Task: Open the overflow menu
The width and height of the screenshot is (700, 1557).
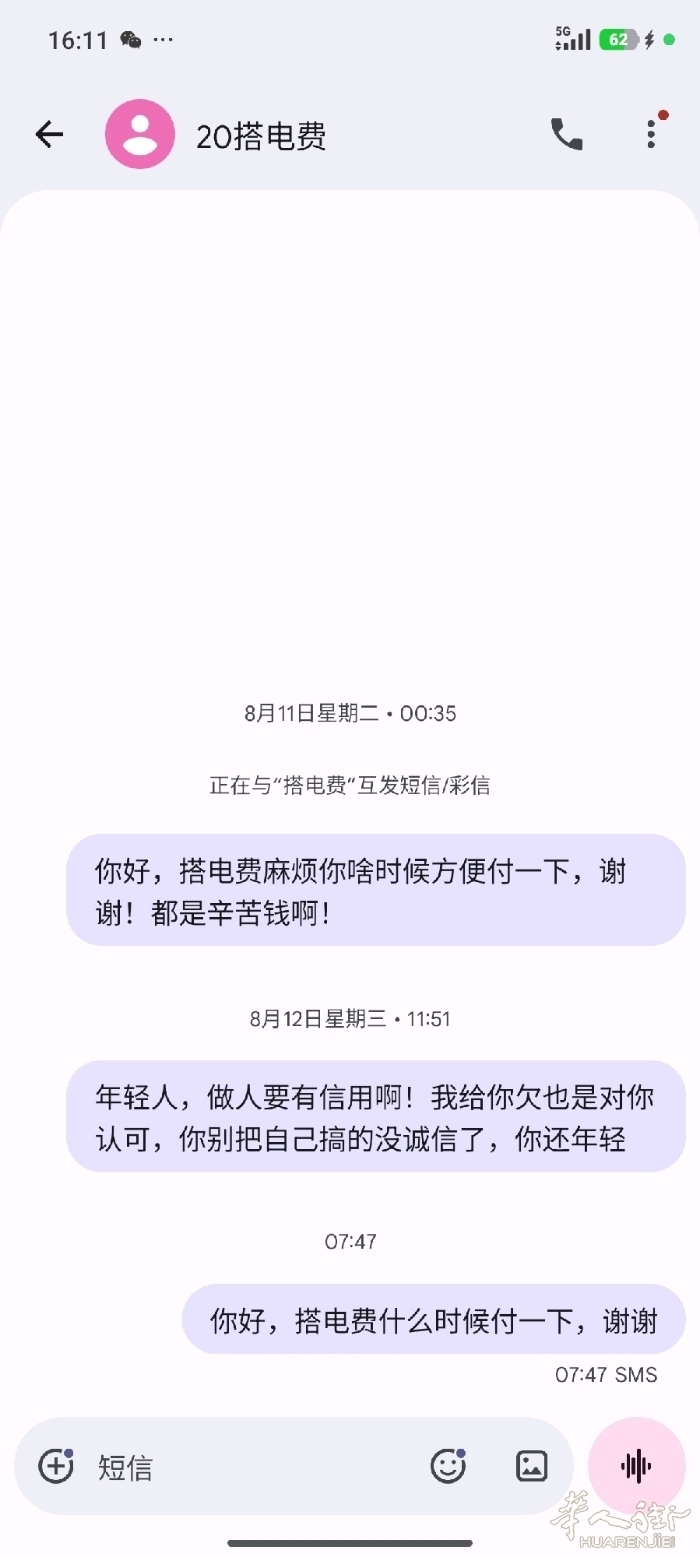Action: point(651,134)
